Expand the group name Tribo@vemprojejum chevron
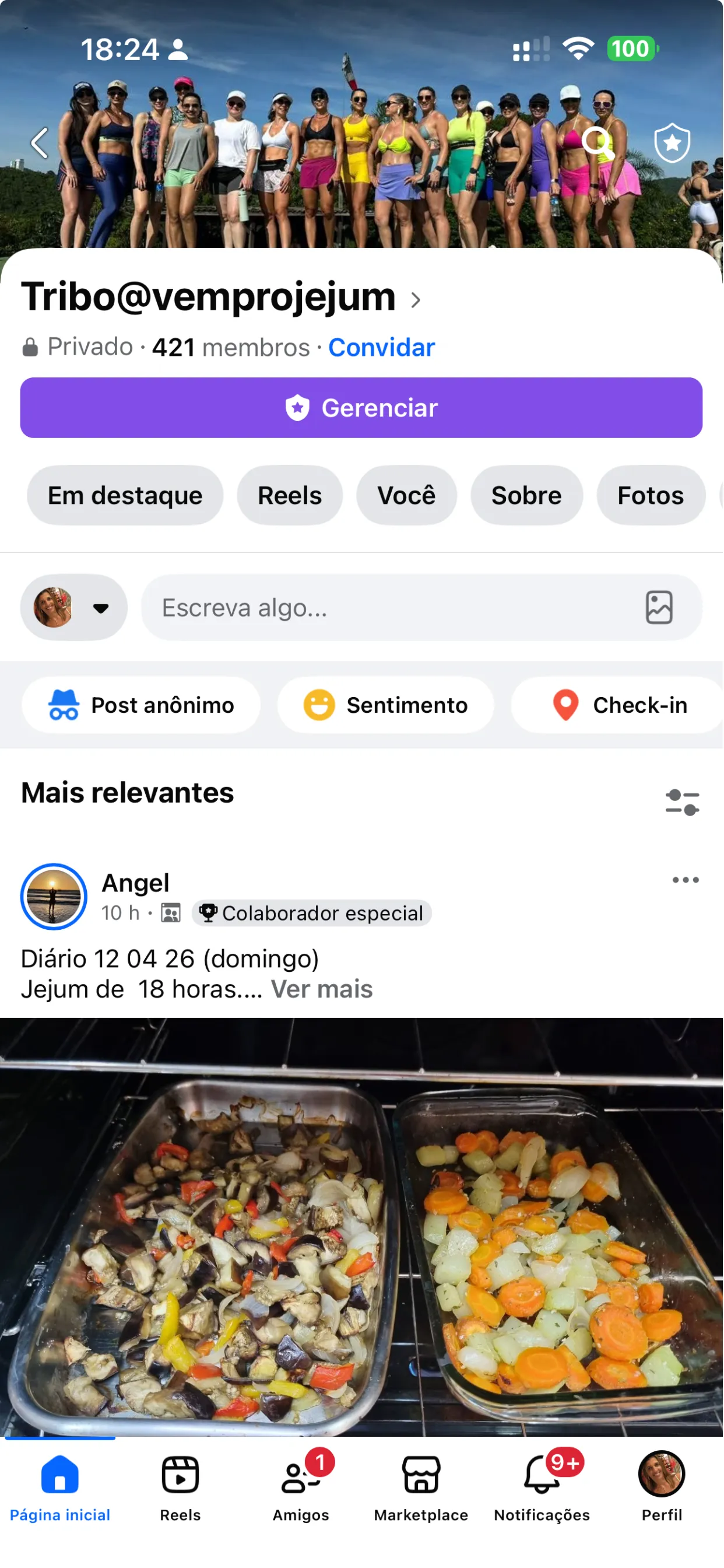Viewport: 724px width, 1568px height. click(x=416, y=299)
